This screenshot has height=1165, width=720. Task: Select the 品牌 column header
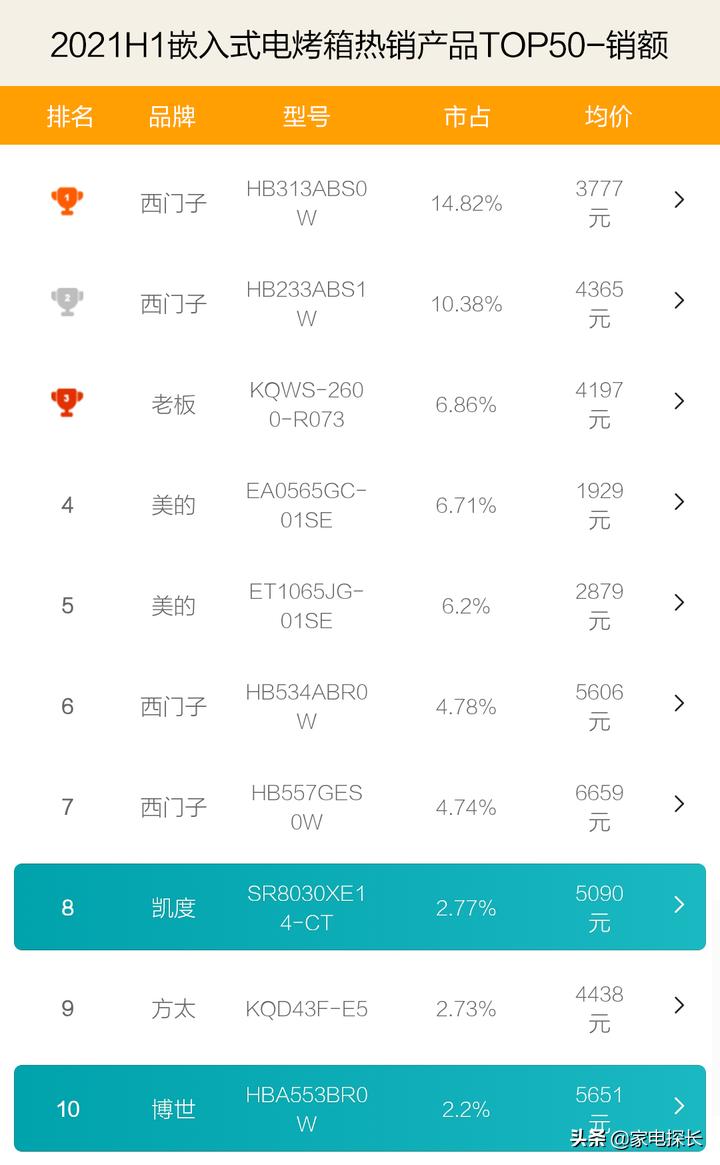(x=175, y=116)
